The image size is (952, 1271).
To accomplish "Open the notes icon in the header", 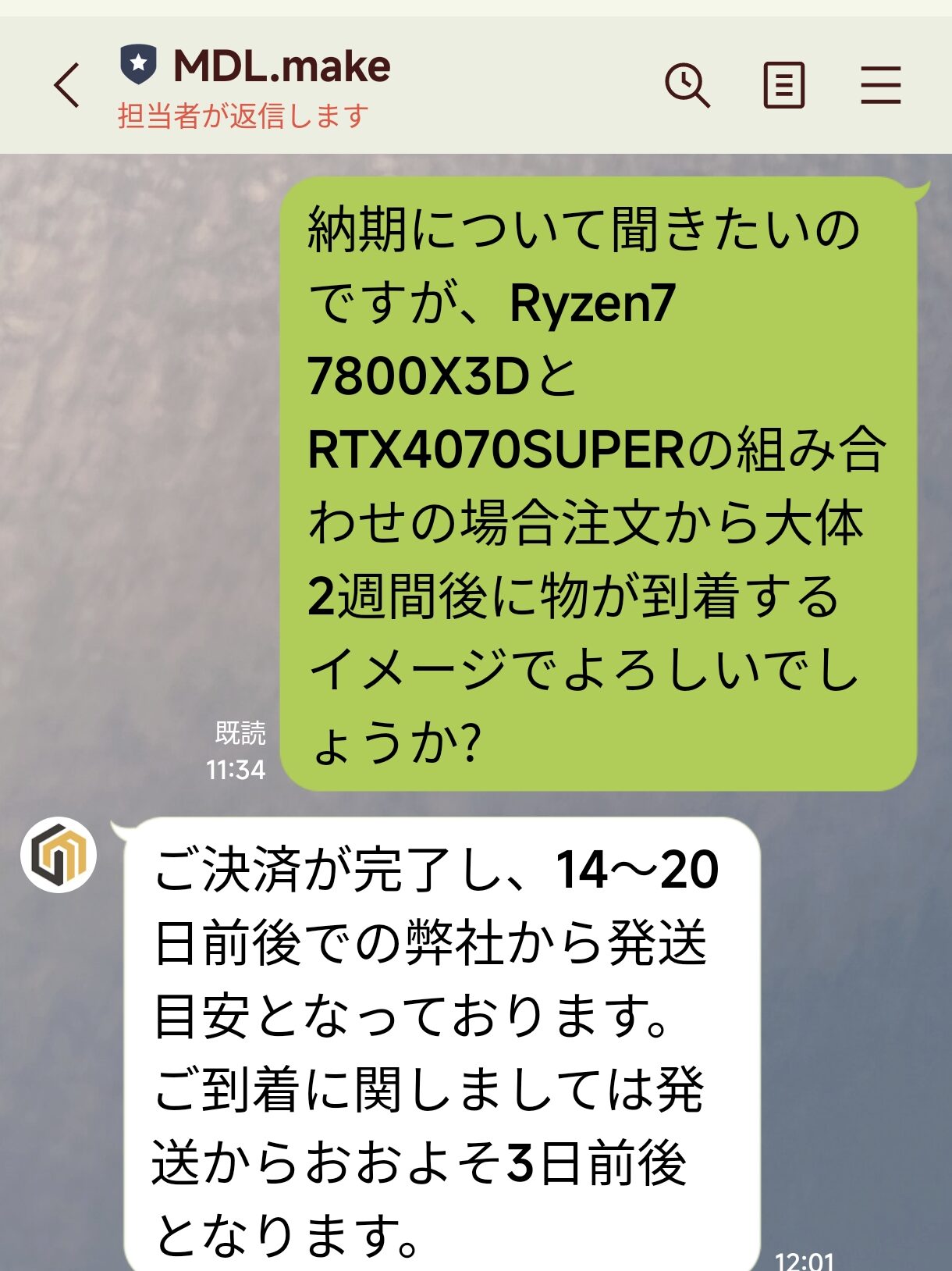I will pyautogui.click(x=783, y=85).
